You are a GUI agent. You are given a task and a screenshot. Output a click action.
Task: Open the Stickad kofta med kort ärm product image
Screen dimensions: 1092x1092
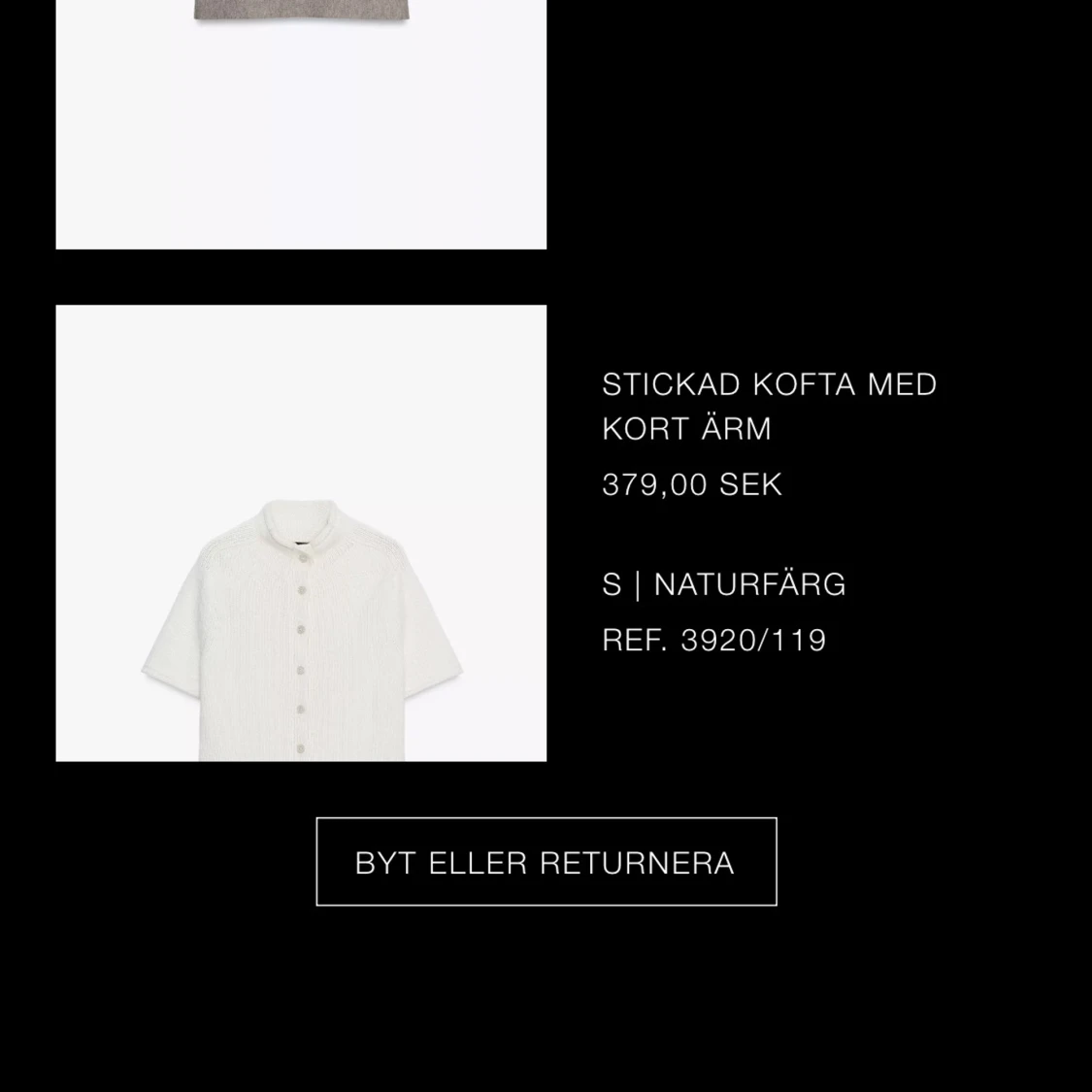pyautogui.click(x=301, y=533)
